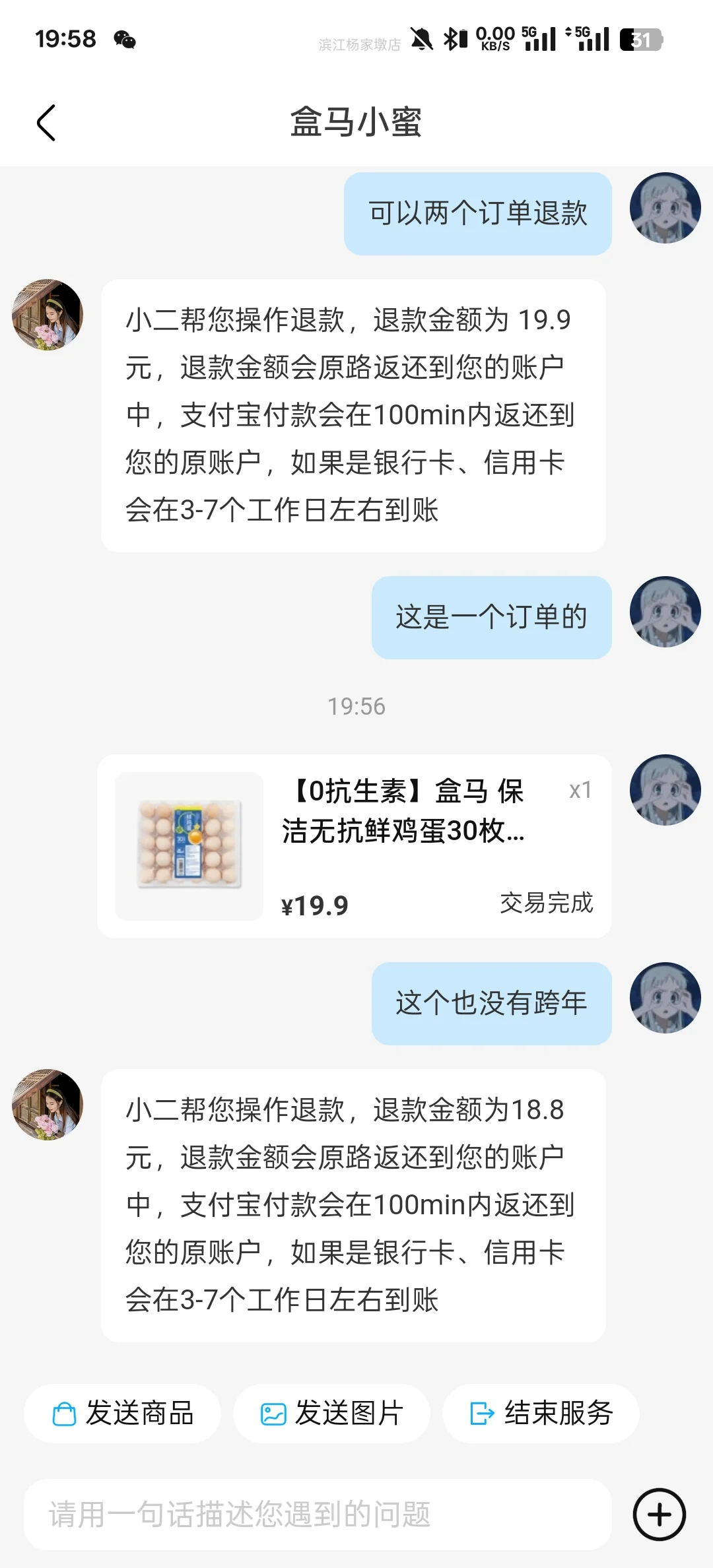Open the 盒马 保洁无抗鲜鸡蛋 product card
Screen dimensions: 713x1568
(355, 845)
